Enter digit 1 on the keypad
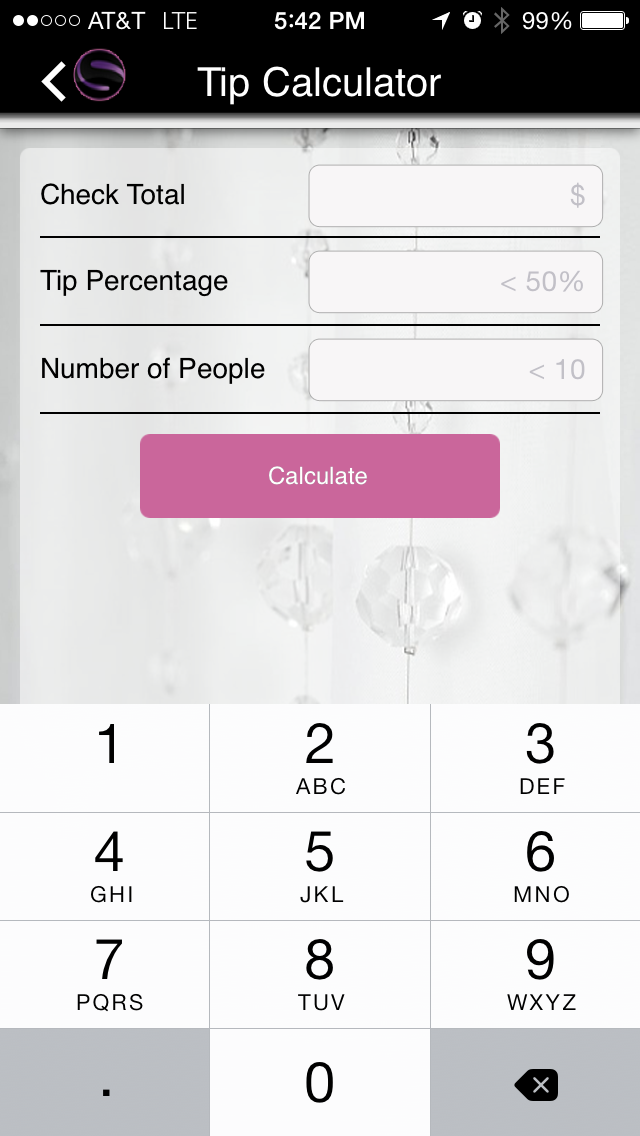 click(x=105, y=758)
